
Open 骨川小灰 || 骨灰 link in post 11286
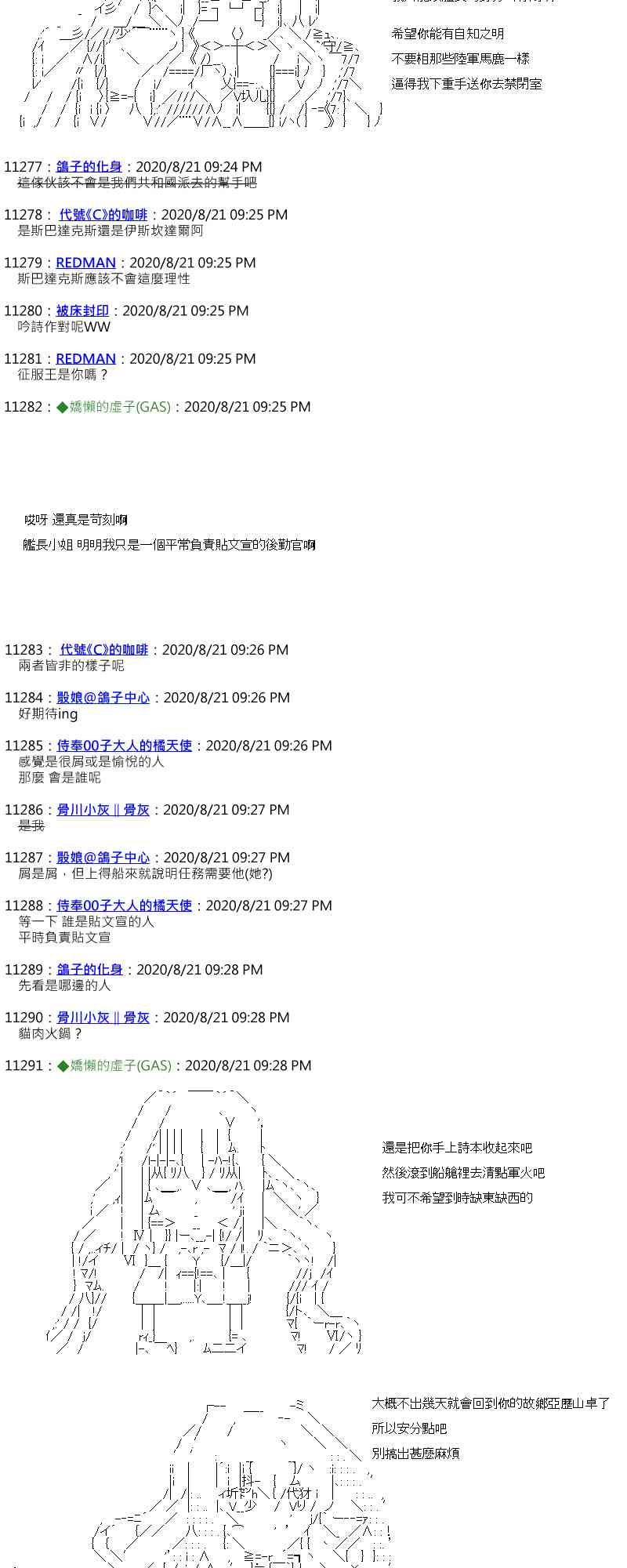[x=103, y=810]
